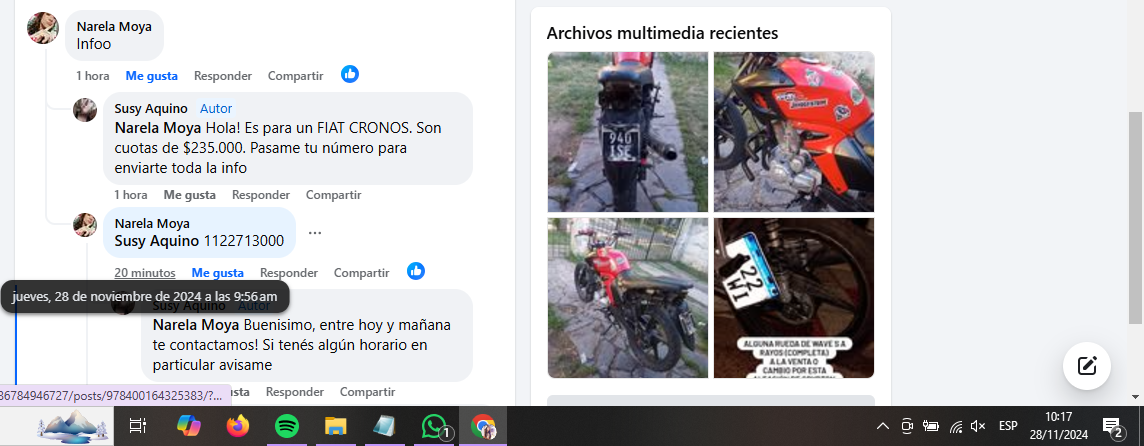Open the close-up photo of the red motorcycle tank
Image resolution: width=1144 pixels, height=446 pixels.
pos(793,131)
